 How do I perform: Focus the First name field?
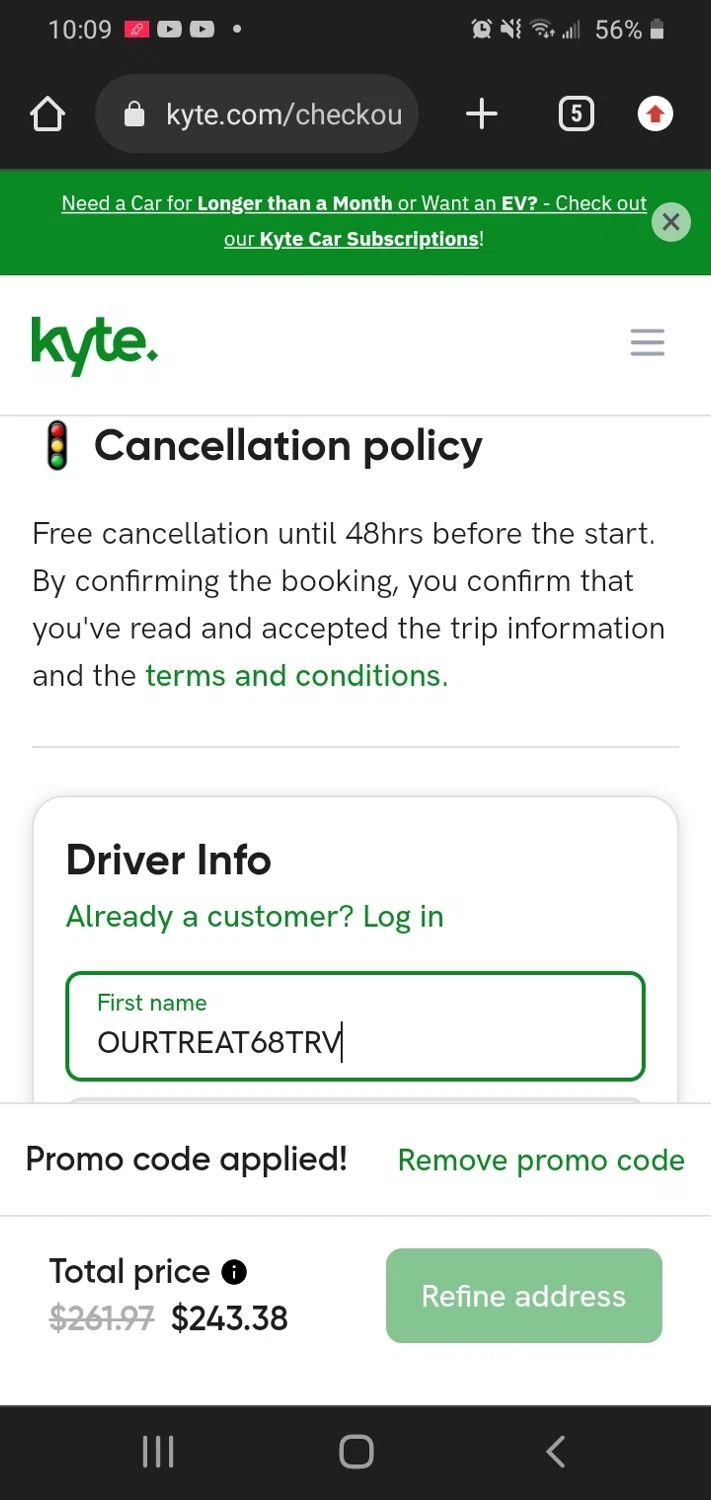pyautogui.click(x=355, y=1042)
